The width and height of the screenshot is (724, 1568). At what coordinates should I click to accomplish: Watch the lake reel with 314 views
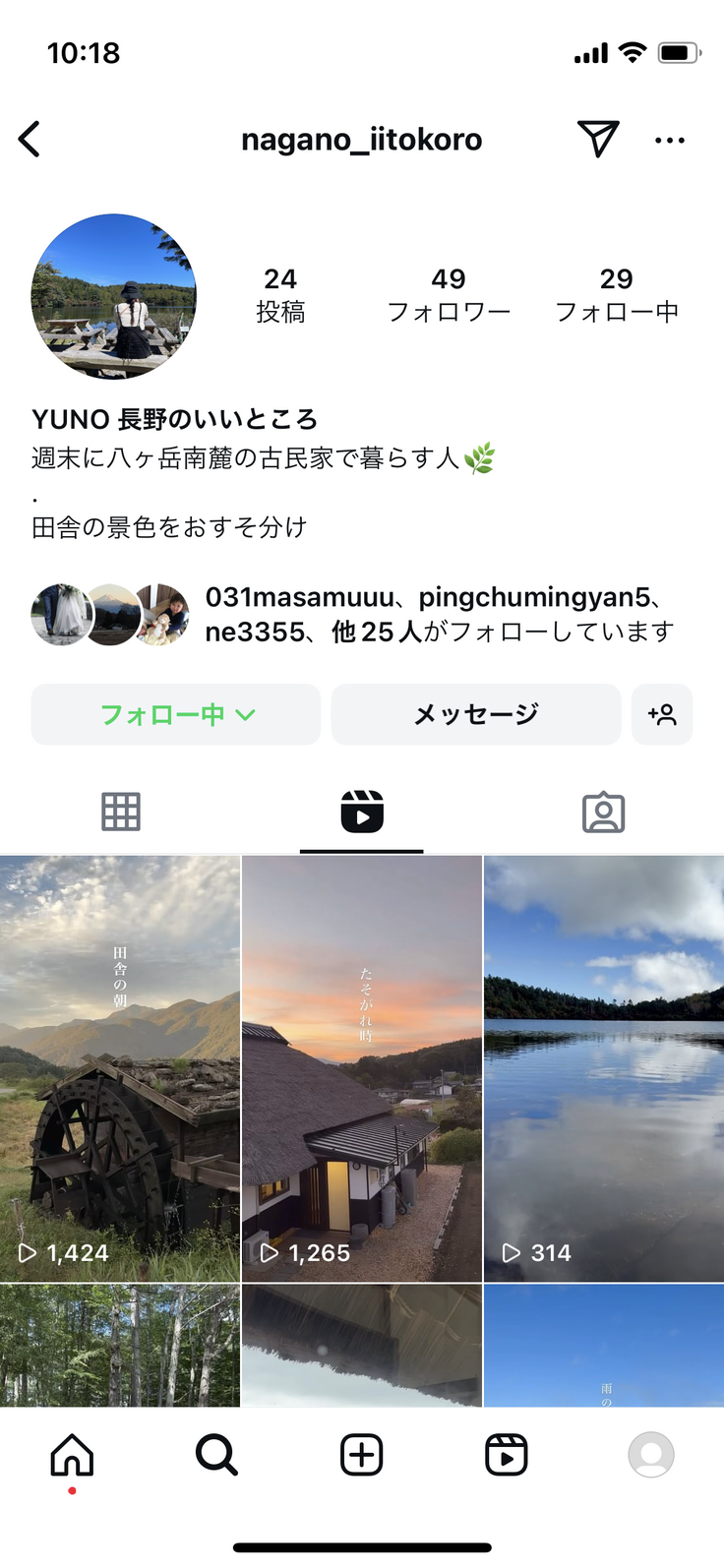604,1068
